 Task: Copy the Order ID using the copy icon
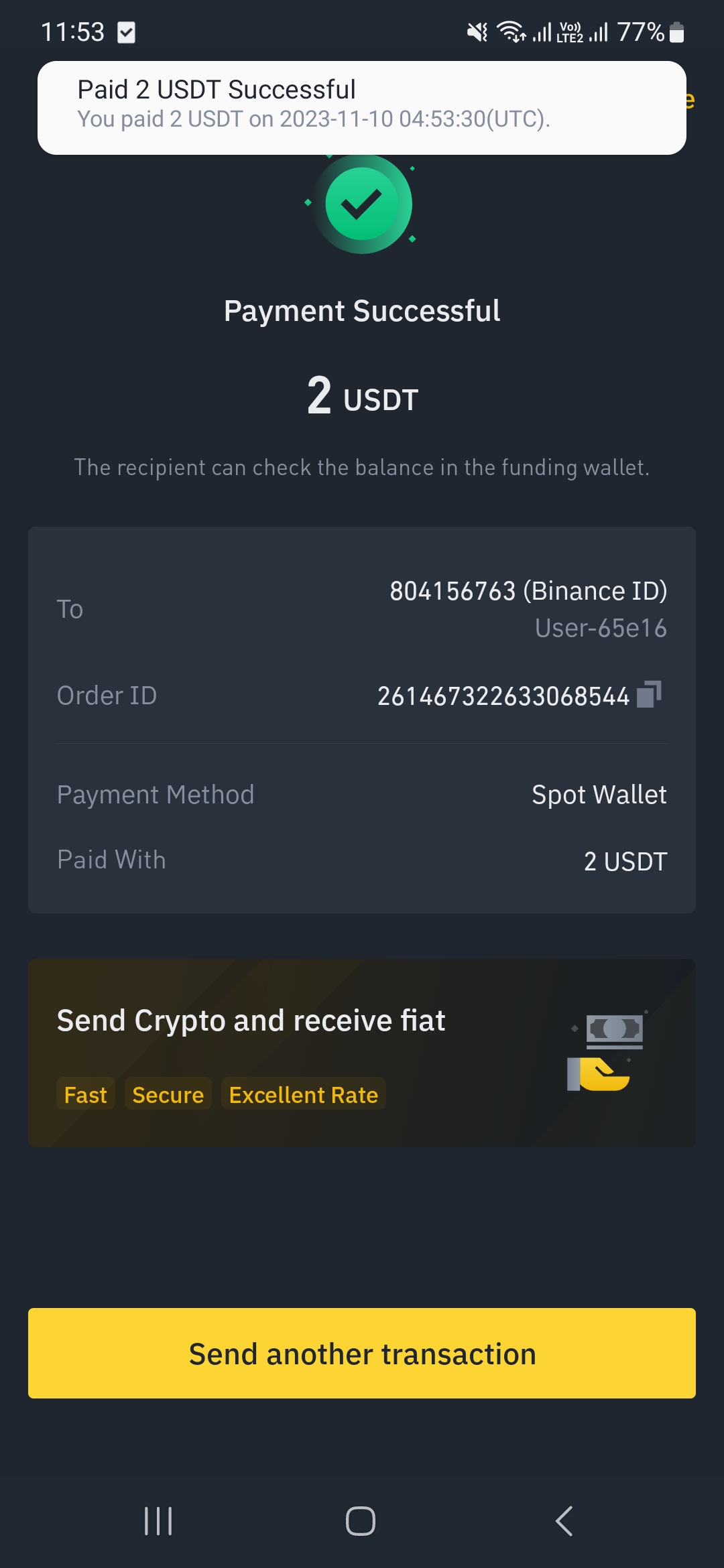tap(649, 695)
